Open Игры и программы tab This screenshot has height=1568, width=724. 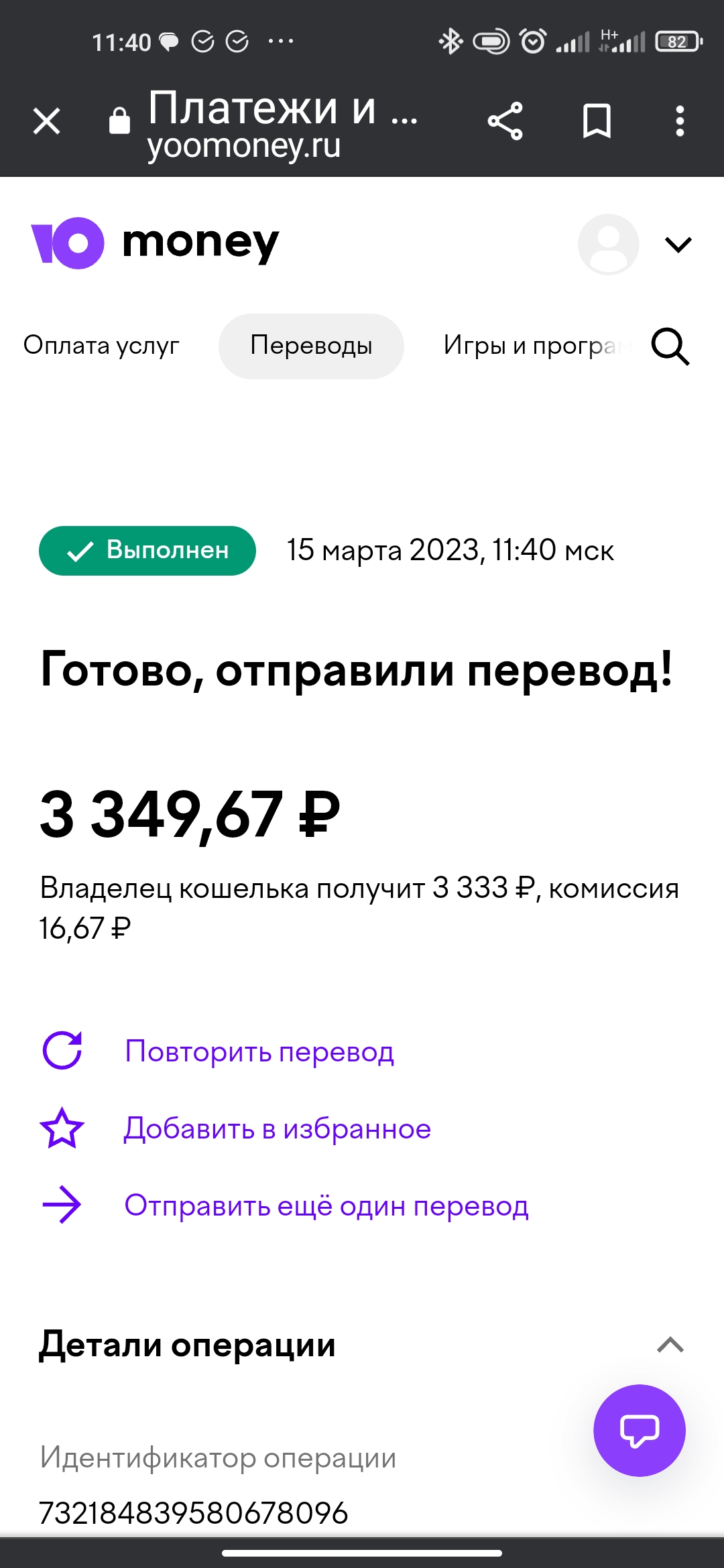pos(536,346)
